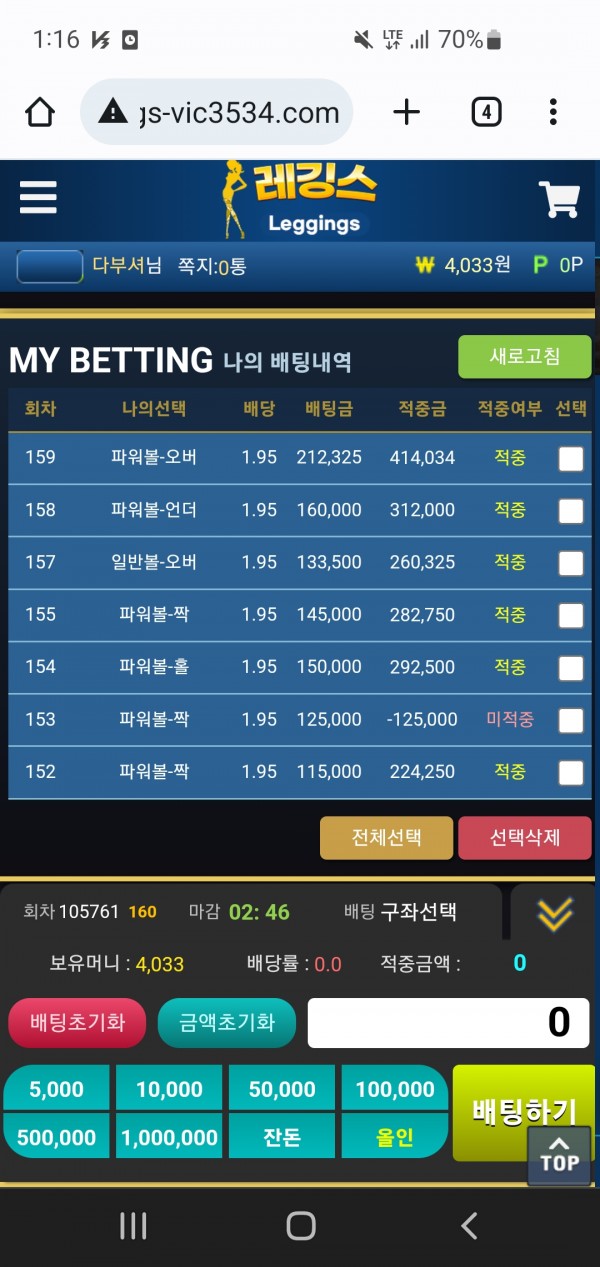This screenshot has width=600, height=1267.
Task: Open the hamburger drawer menu
Action: (x=38, y=198)
